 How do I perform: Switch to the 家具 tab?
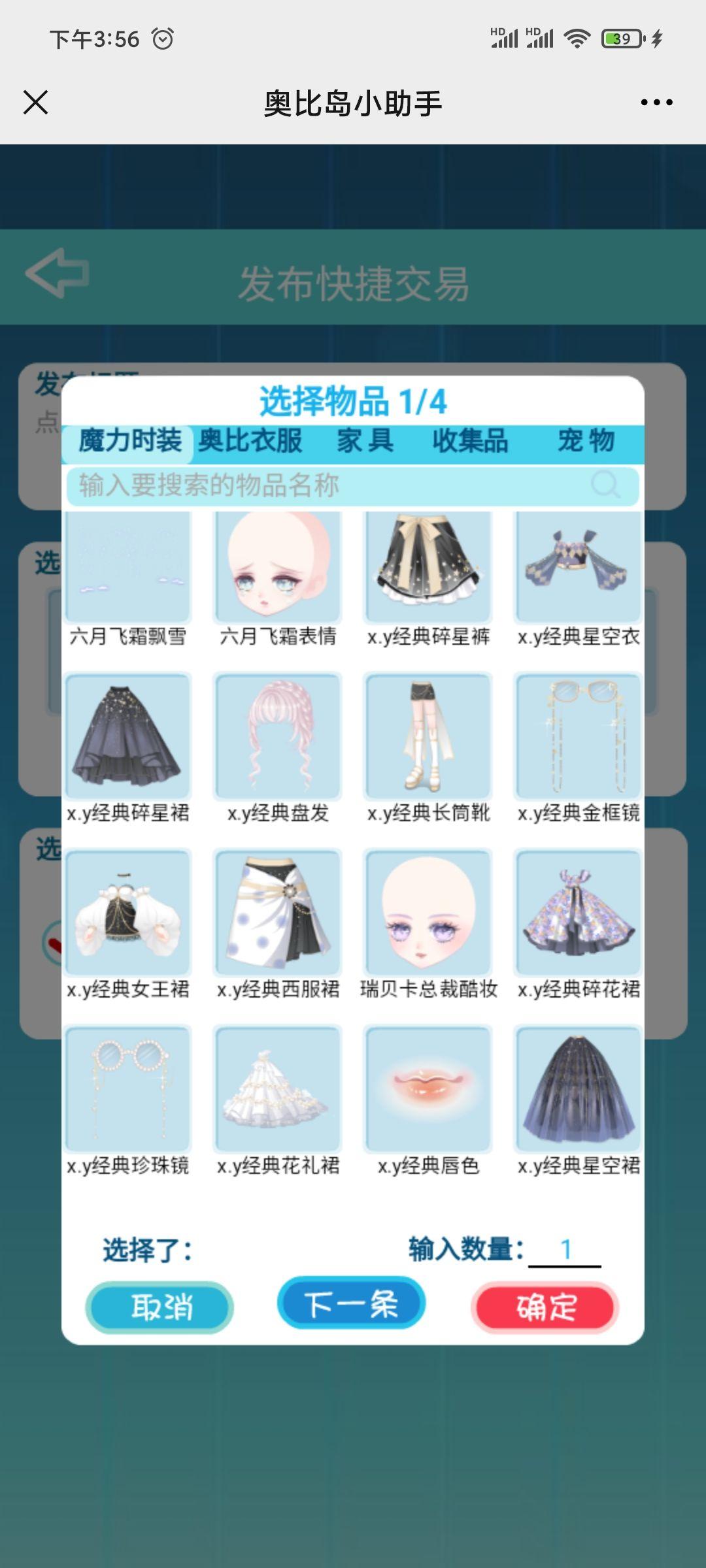point(365,441)
